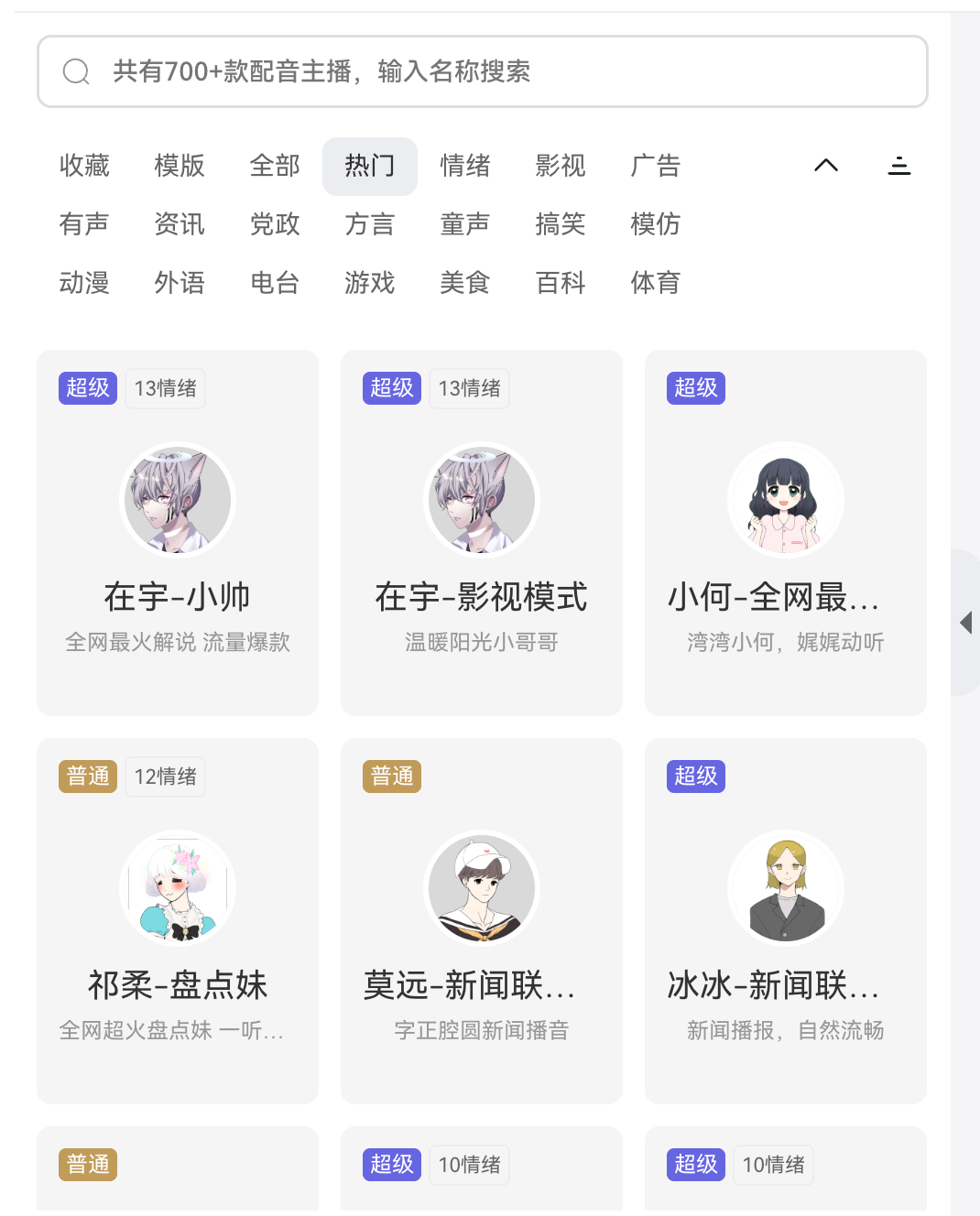Switch to the 情绪 category

pyautogui.click(x=465, y=166)
